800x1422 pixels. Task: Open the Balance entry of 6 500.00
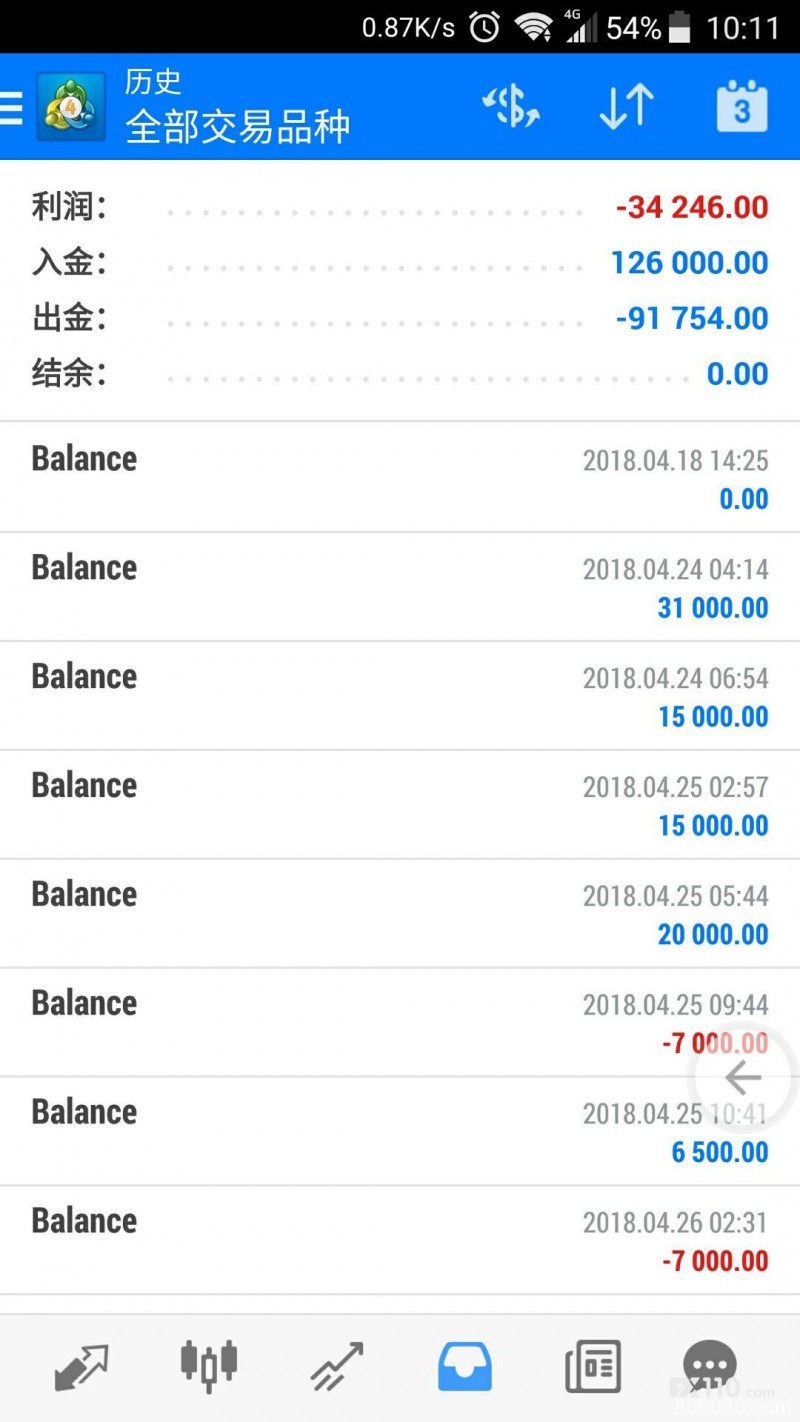point(400,1132)
